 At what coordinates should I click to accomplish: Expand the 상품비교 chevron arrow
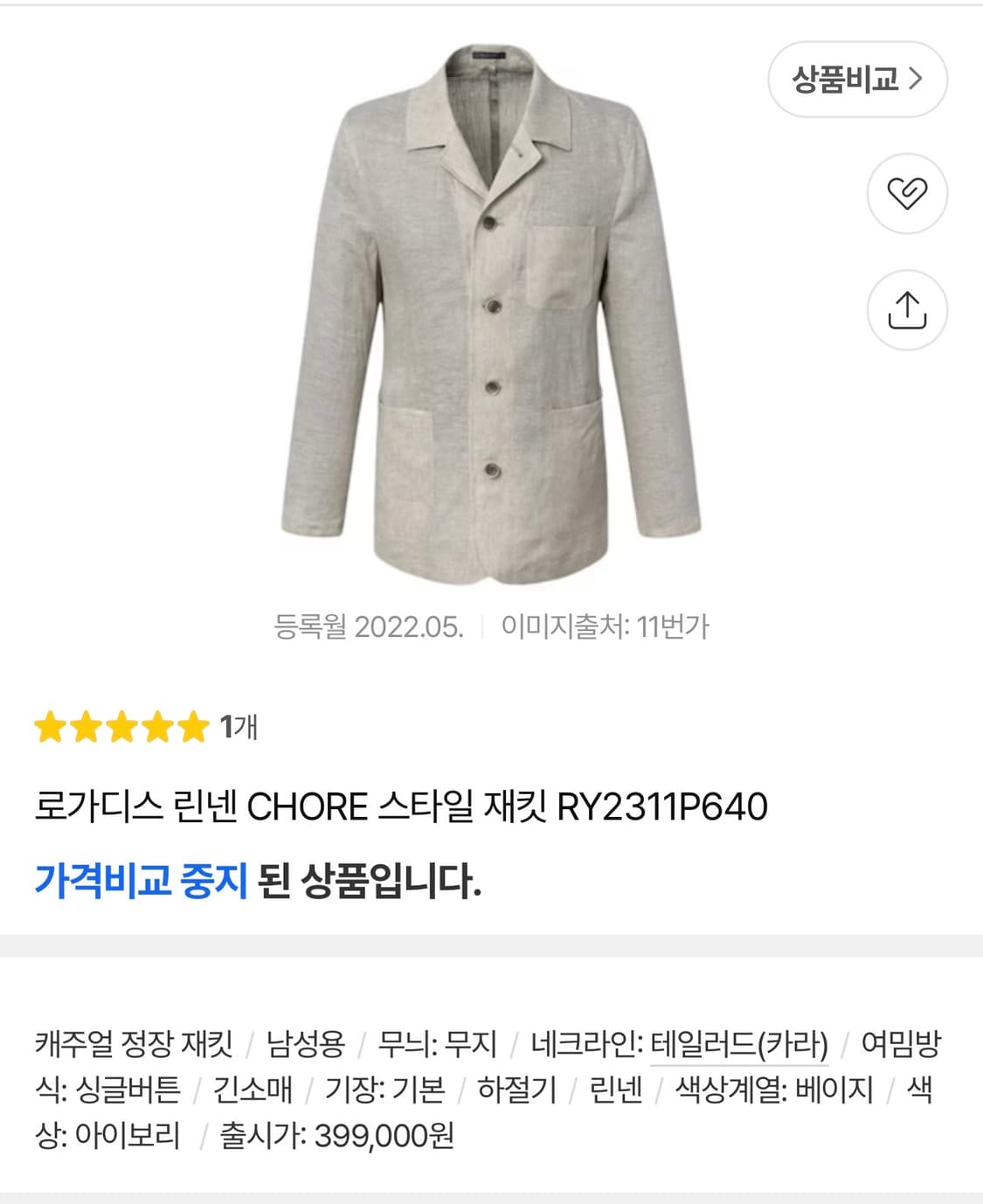917,79
